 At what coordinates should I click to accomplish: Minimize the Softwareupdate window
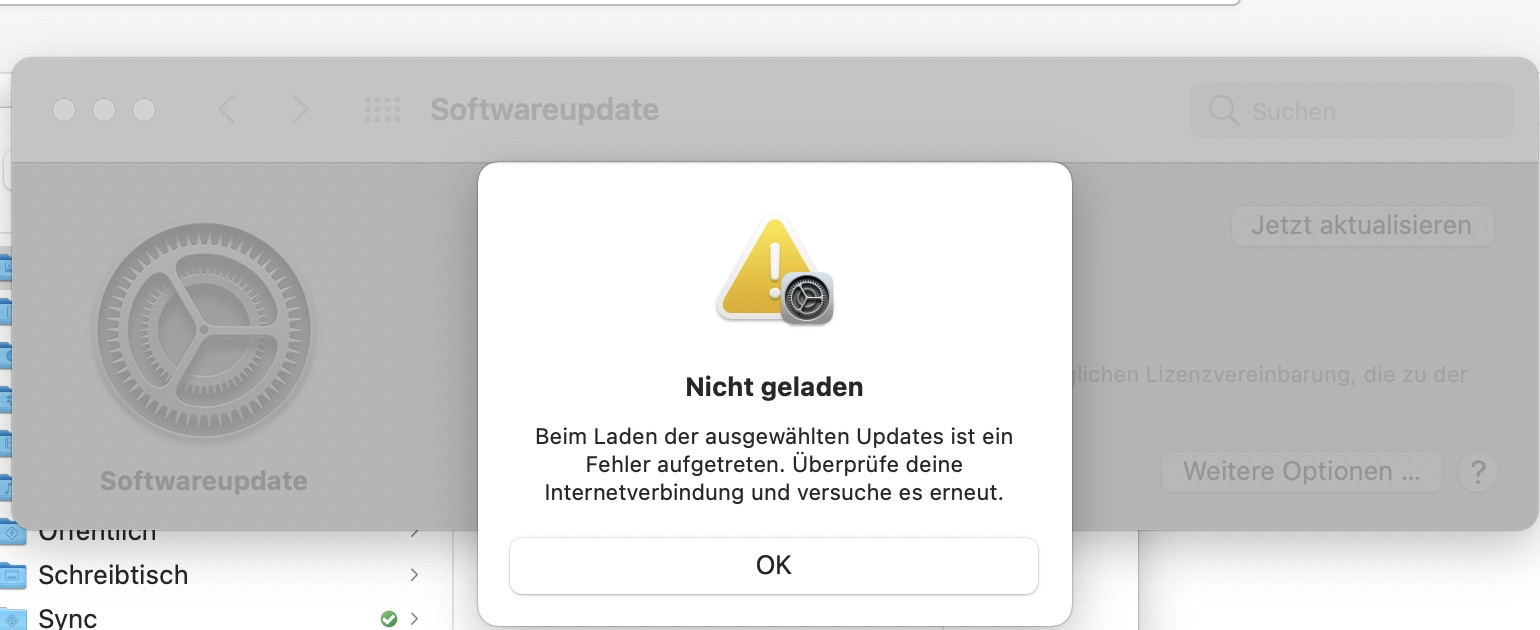click(104, 110)
